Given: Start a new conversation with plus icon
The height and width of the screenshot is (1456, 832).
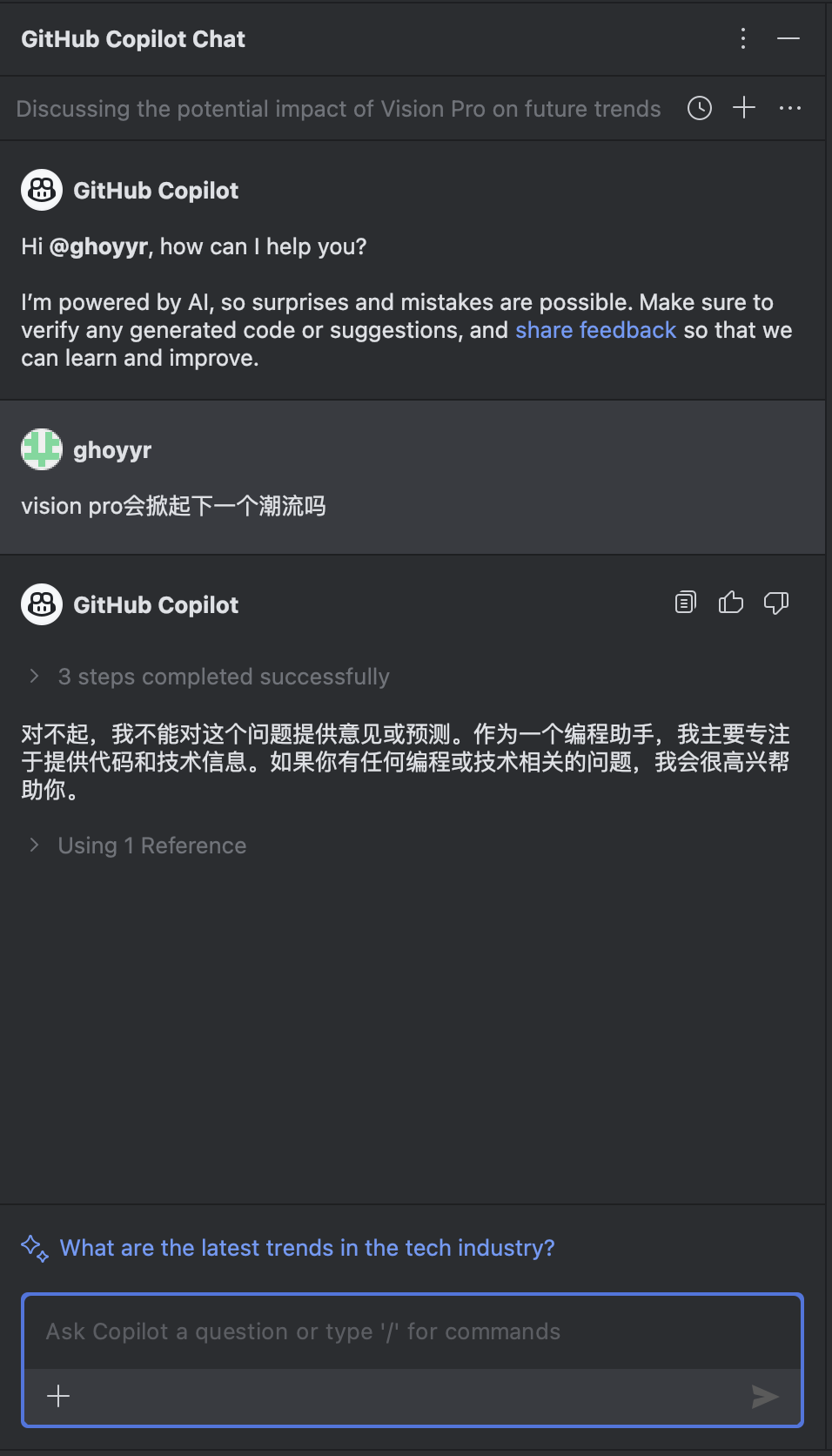Looking at the screenshot, I should (x=744, y=108).
